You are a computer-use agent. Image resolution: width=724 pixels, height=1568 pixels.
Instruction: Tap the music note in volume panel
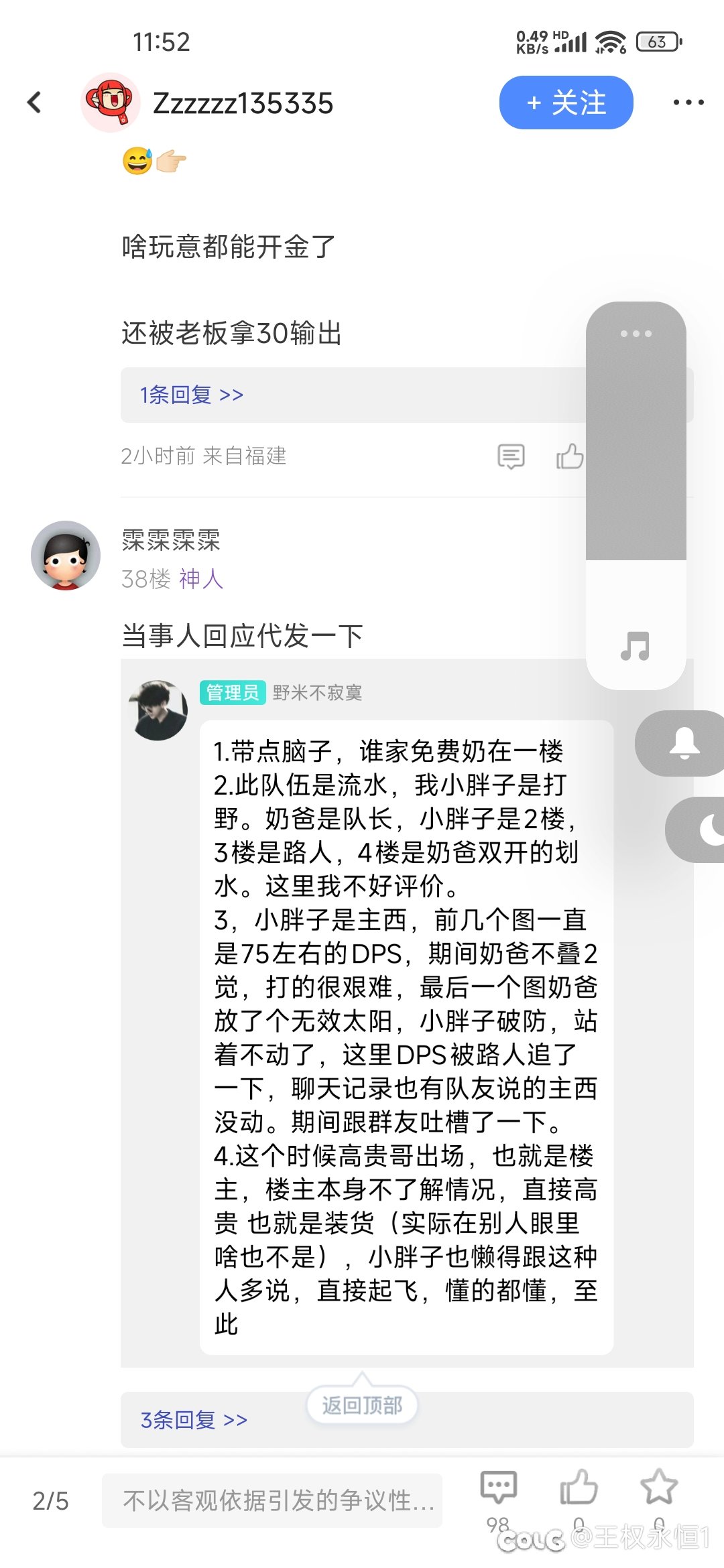tap(635, 647)
